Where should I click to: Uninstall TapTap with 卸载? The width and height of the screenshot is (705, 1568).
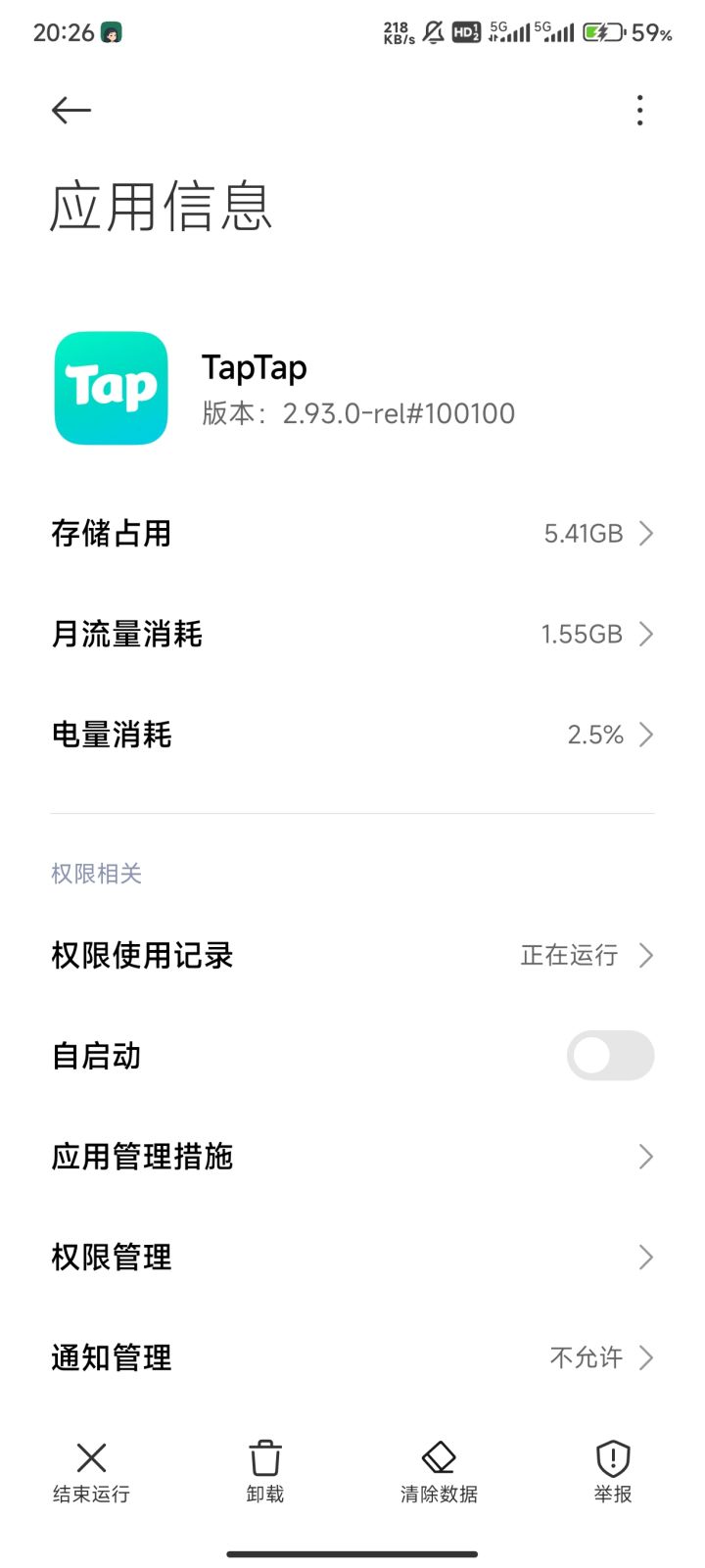click(265, 1471)
